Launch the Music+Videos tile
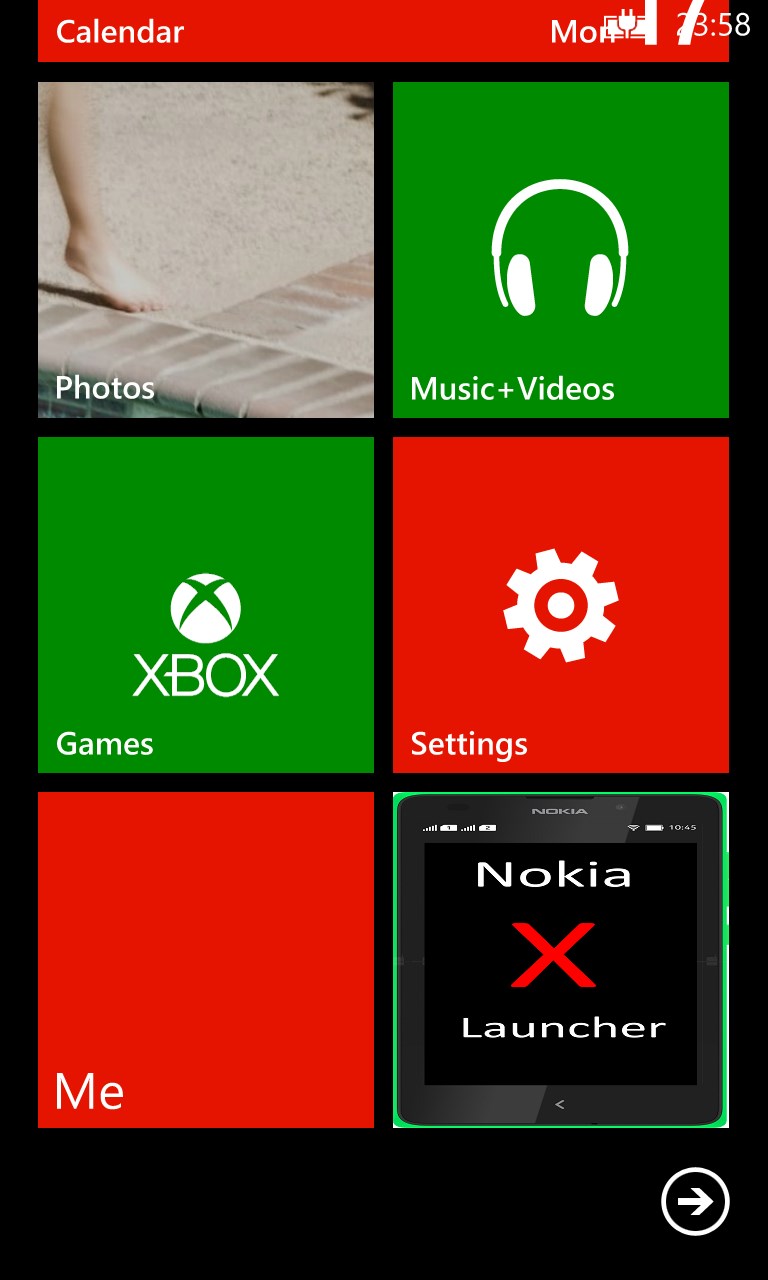 pos(560,250)
